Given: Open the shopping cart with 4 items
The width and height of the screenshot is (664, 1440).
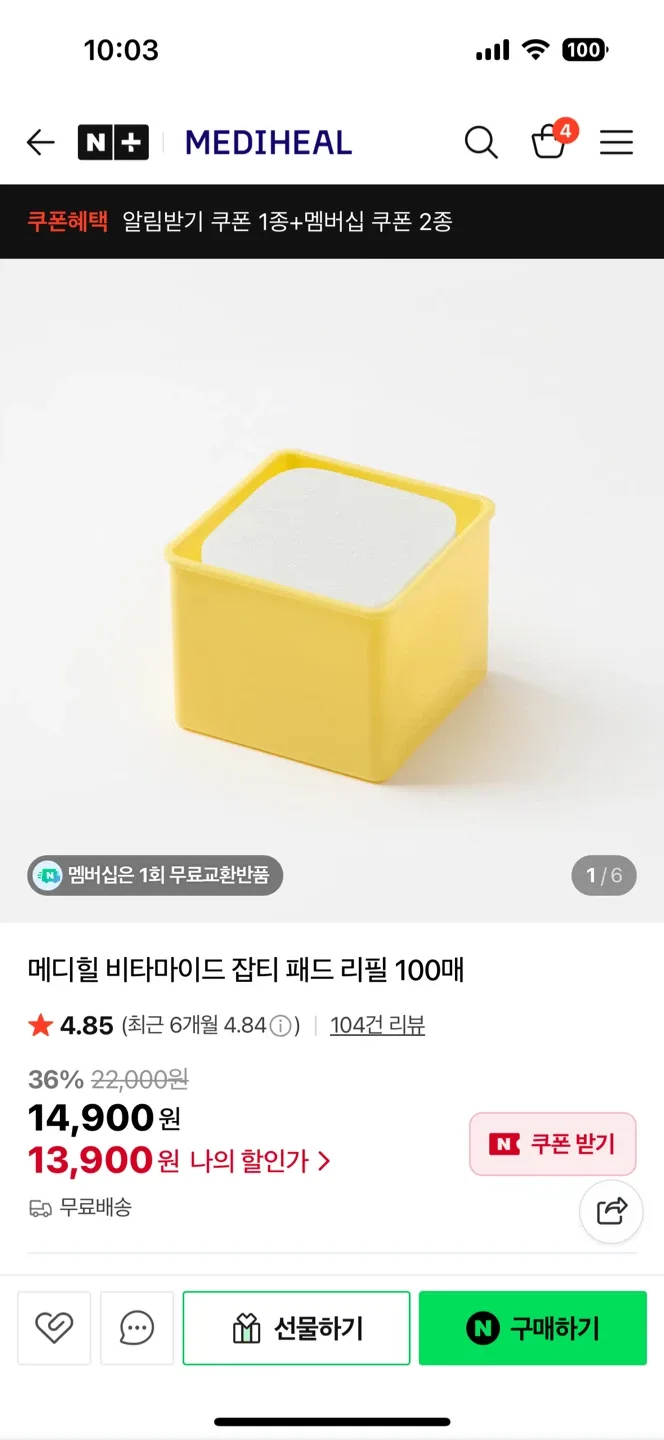Looking at the screenshot, I should click(549, 142).
